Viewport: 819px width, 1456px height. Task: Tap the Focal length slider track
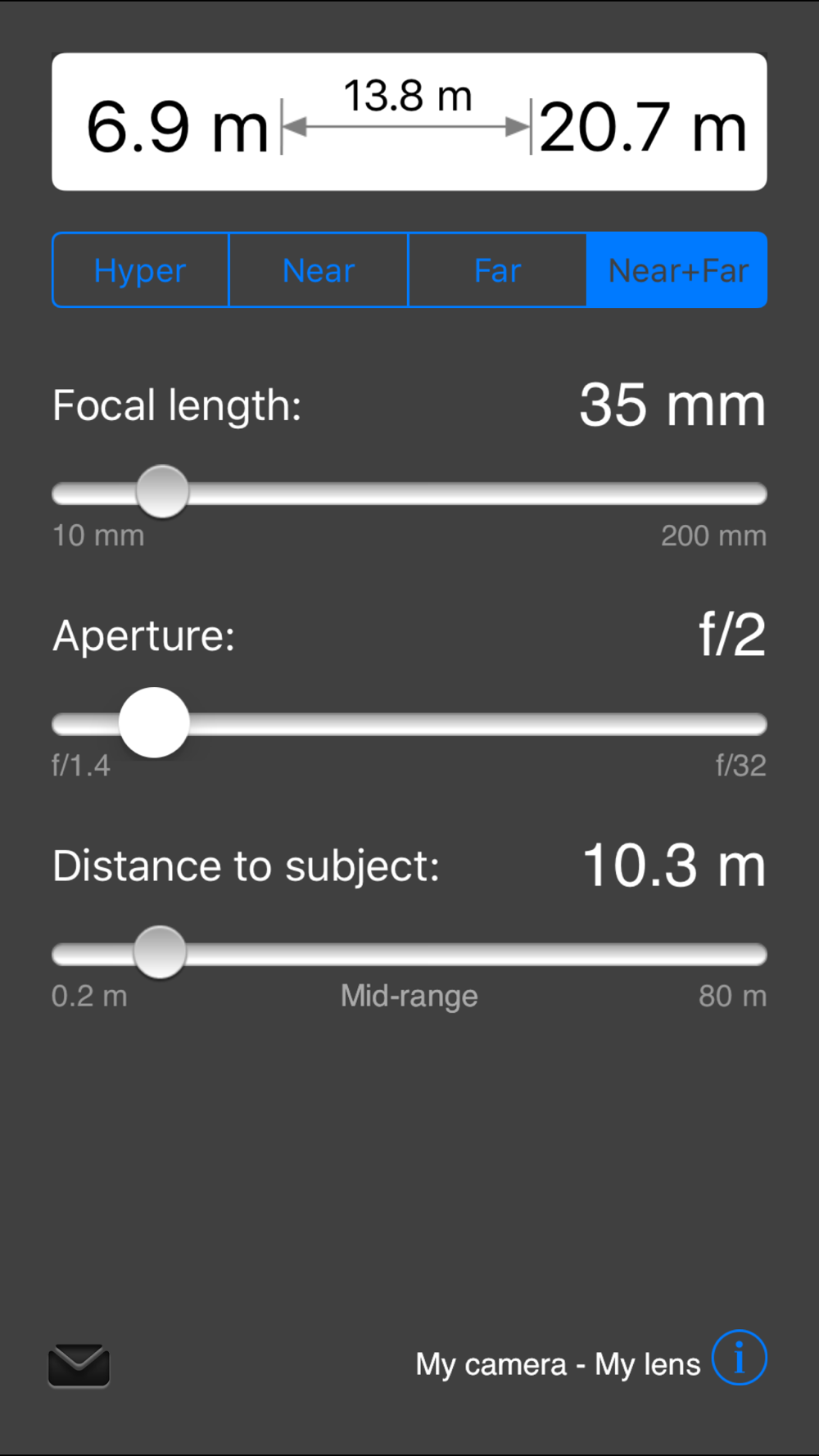[409, 493]
